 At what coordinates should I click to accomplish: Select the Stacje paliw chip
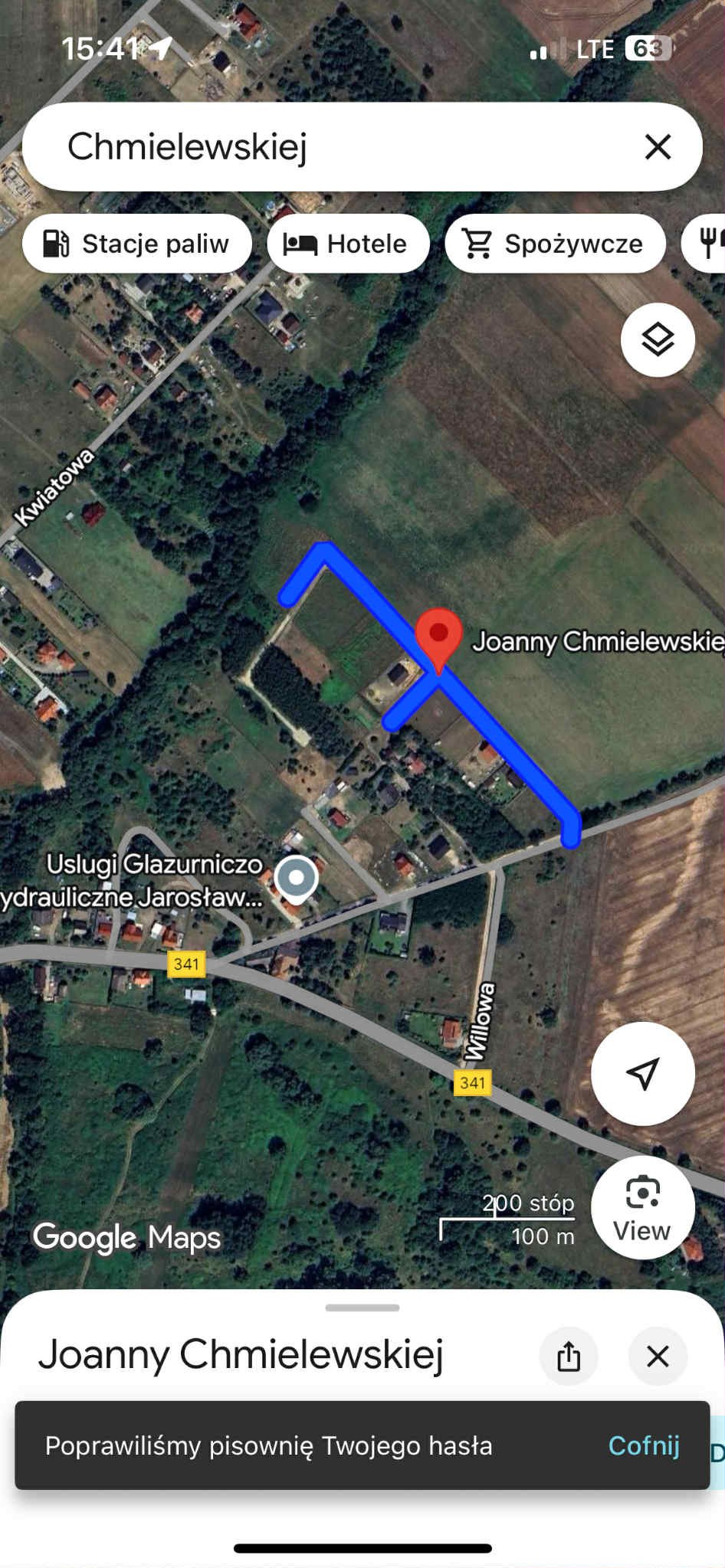pos(137,244)
